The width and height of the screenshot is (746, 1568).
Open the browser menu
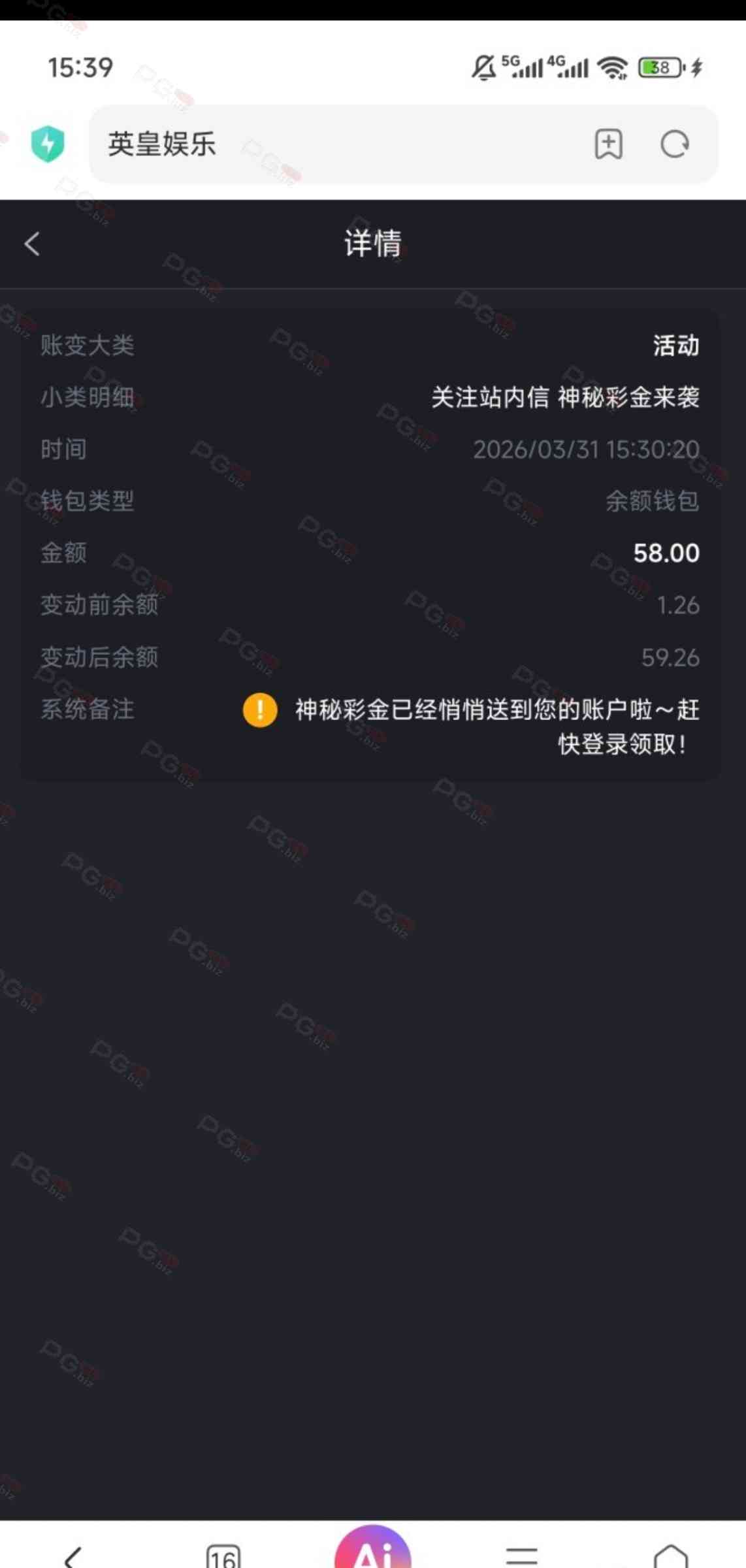click(x=521, y=1556)
